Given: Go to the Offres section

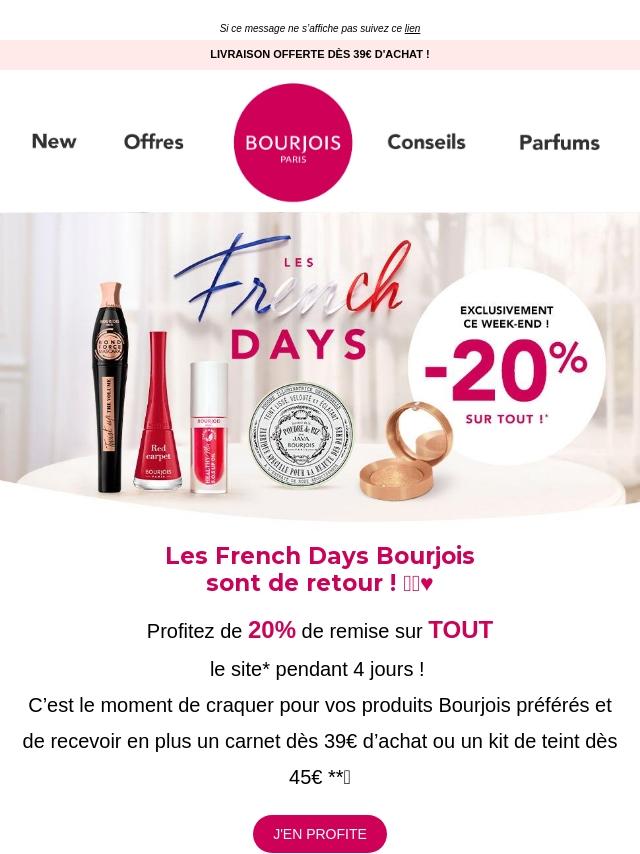Looking at the screenshot, I should pyautogui.click(x=154, y=142).
